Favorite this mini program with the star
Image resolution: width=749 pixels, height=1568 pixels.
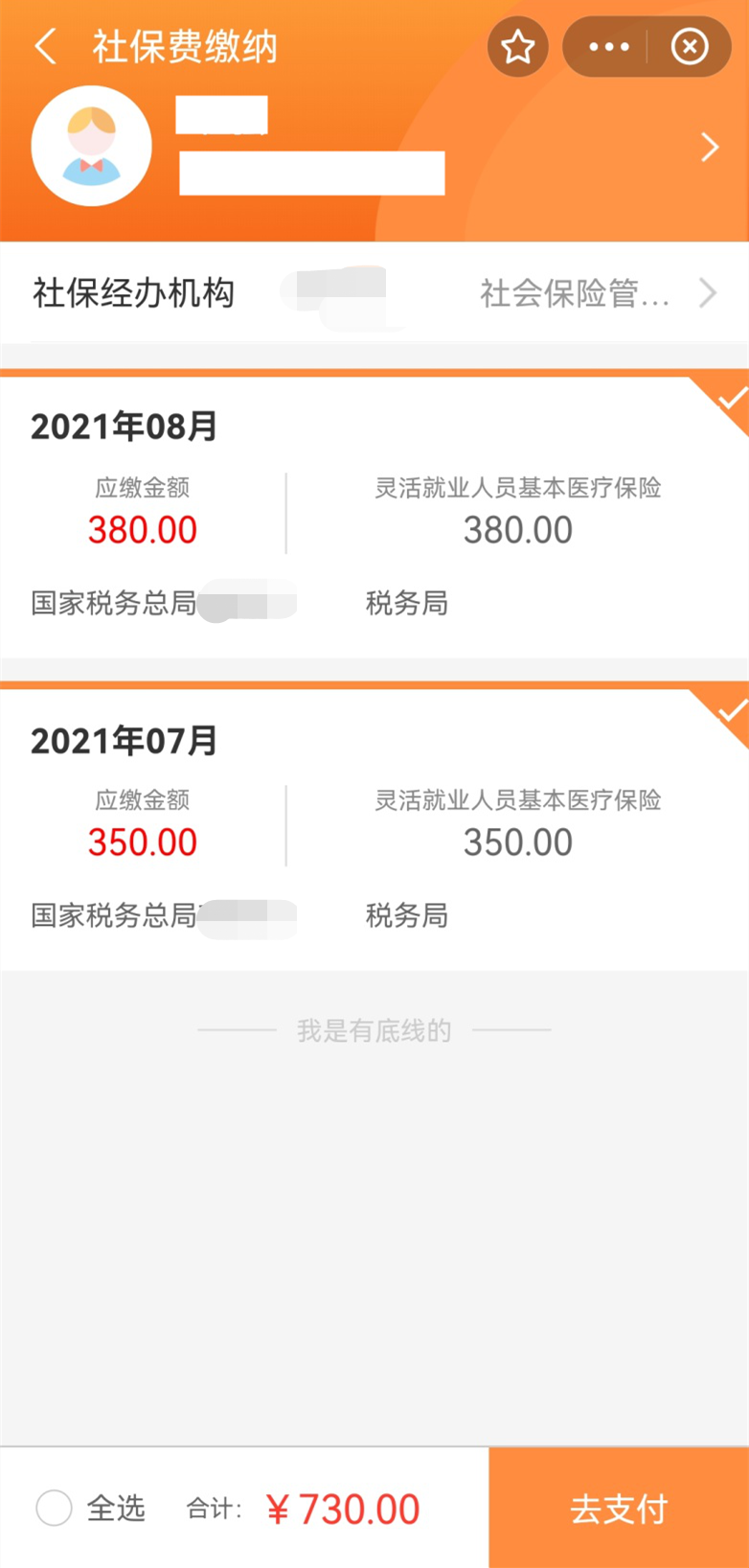518,46
